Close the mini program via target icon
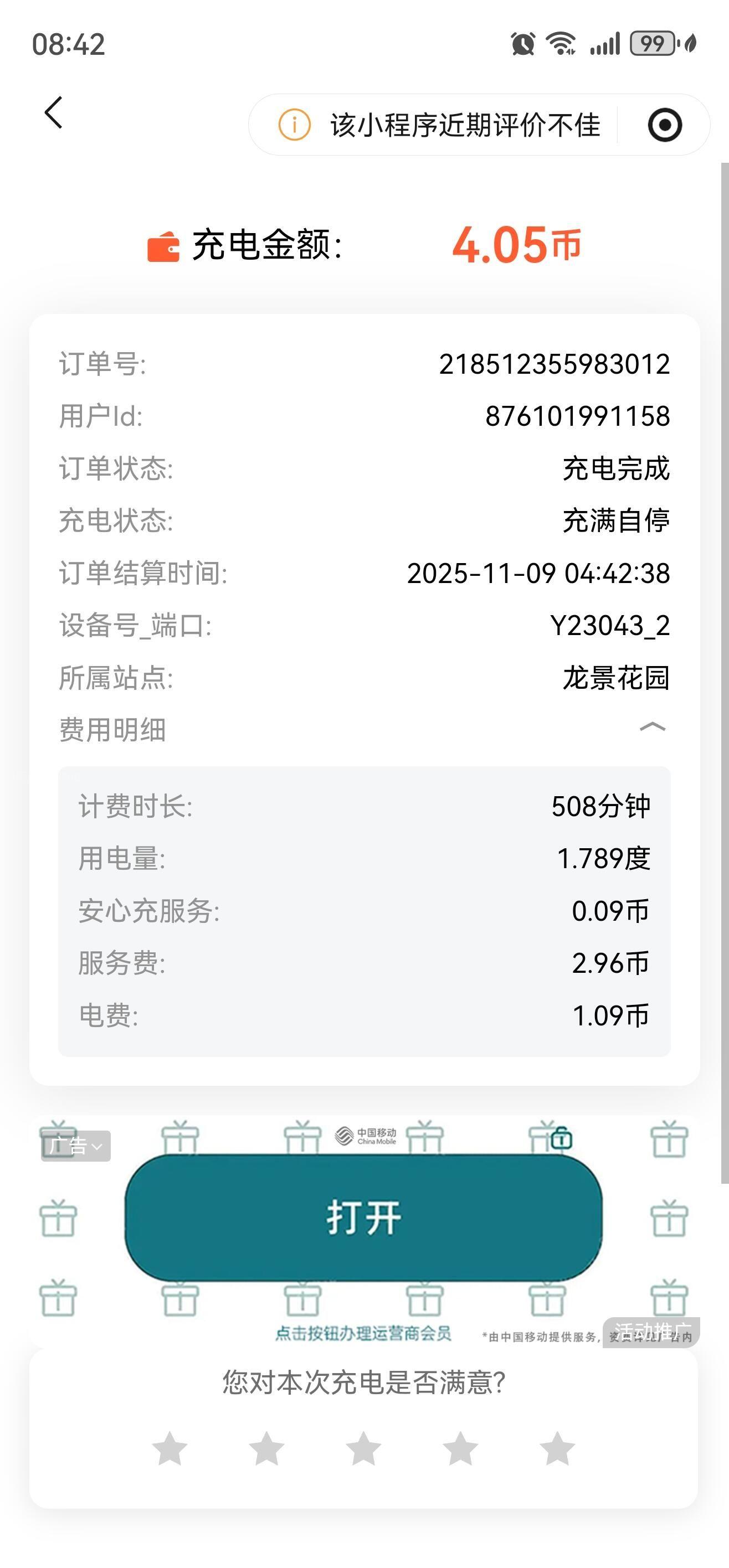Screen dimensions: 729x1568 point(664,125)
